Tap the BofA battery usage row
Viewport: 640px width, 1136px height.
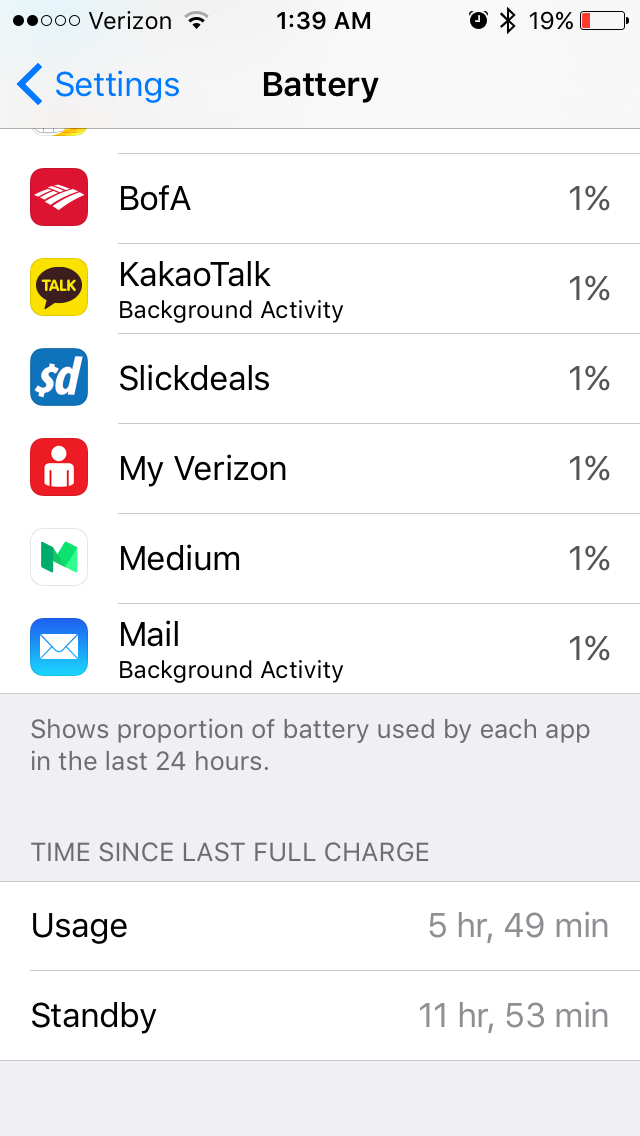(320, 199)
